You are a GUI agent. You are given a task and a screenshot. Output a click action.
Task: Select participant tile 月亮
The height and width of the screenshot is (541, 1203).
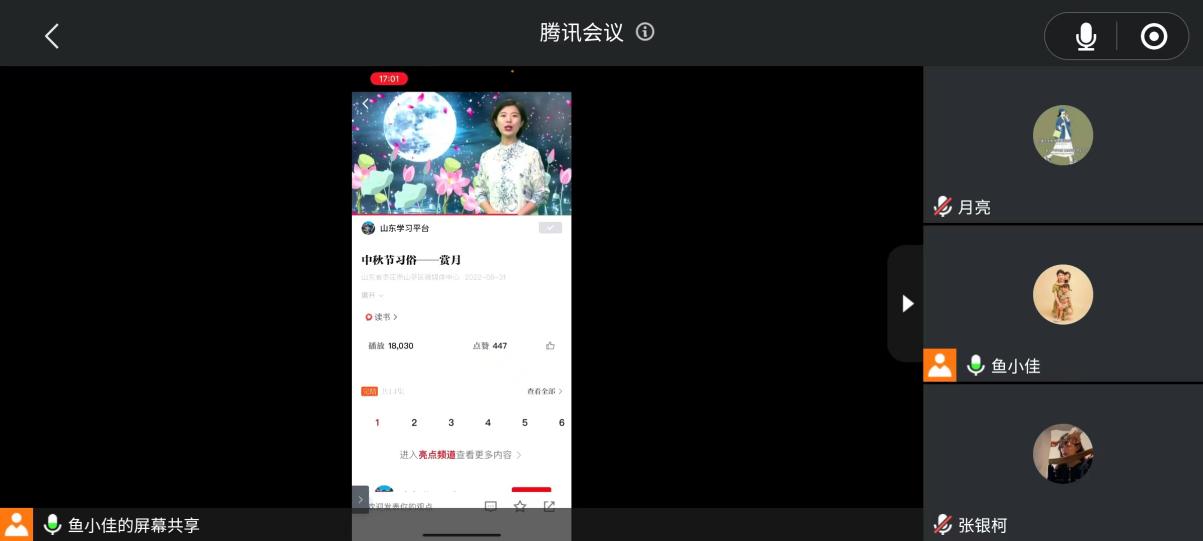pyautogui.click(x=1062, y=145)
